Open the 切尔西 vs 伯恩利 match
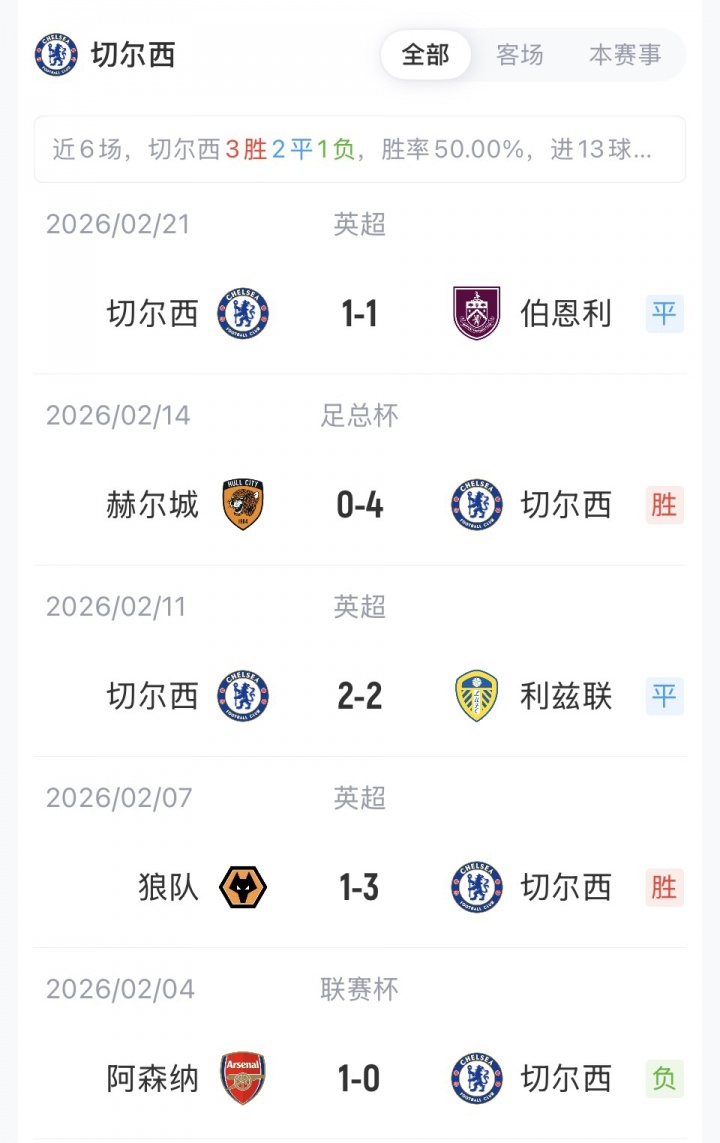The width and height of the screenshot is (720, 1143). click(x=359, y=314)
